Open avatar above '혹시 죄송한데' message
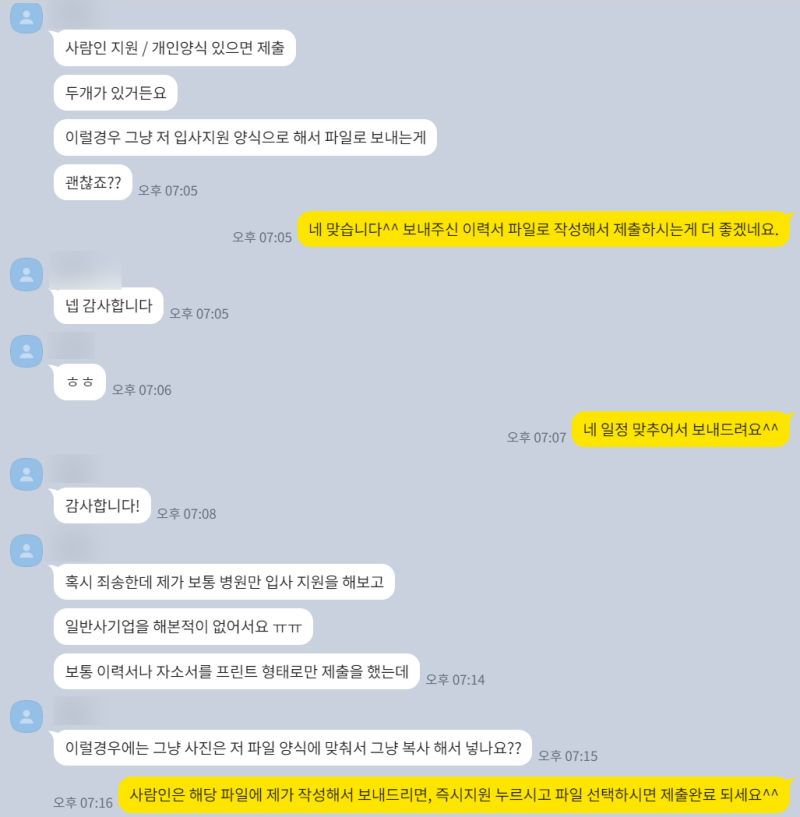Image resolution: width=800 pixels, height=817 pixels. (26, 550)
